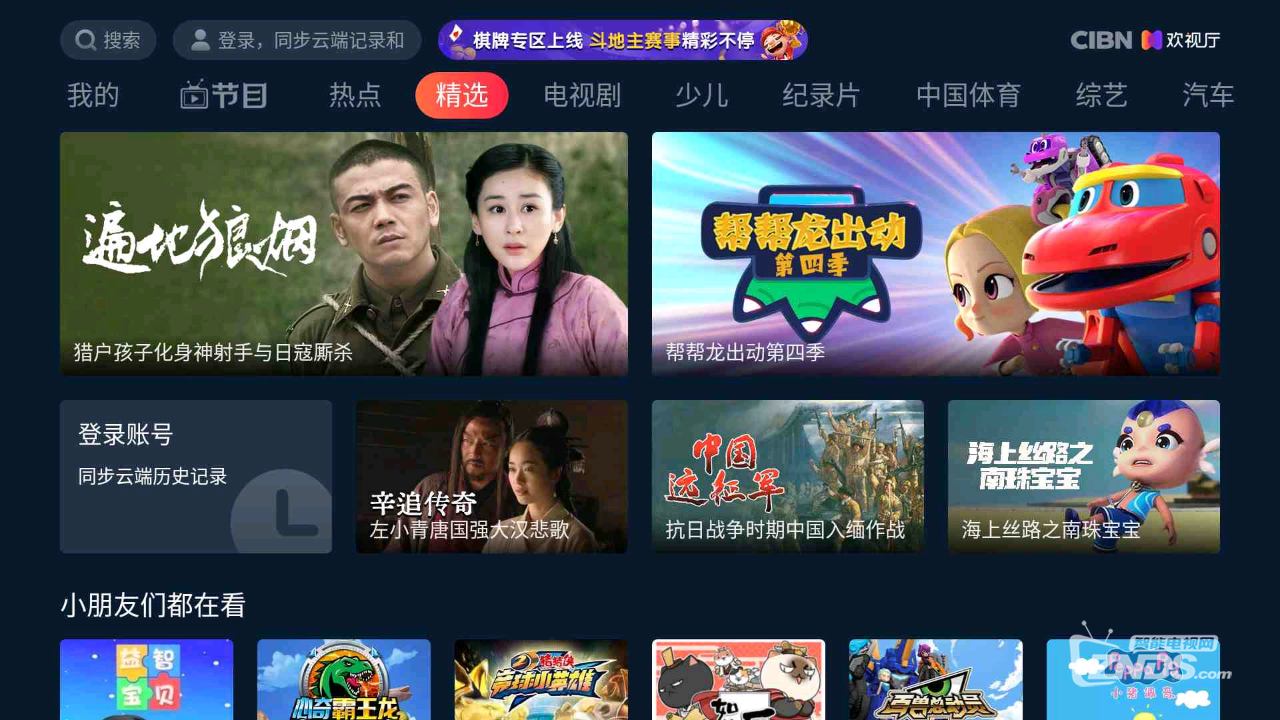
Task: Play 遍地狼烟 featured drama card
Action: tap(344, 254)
